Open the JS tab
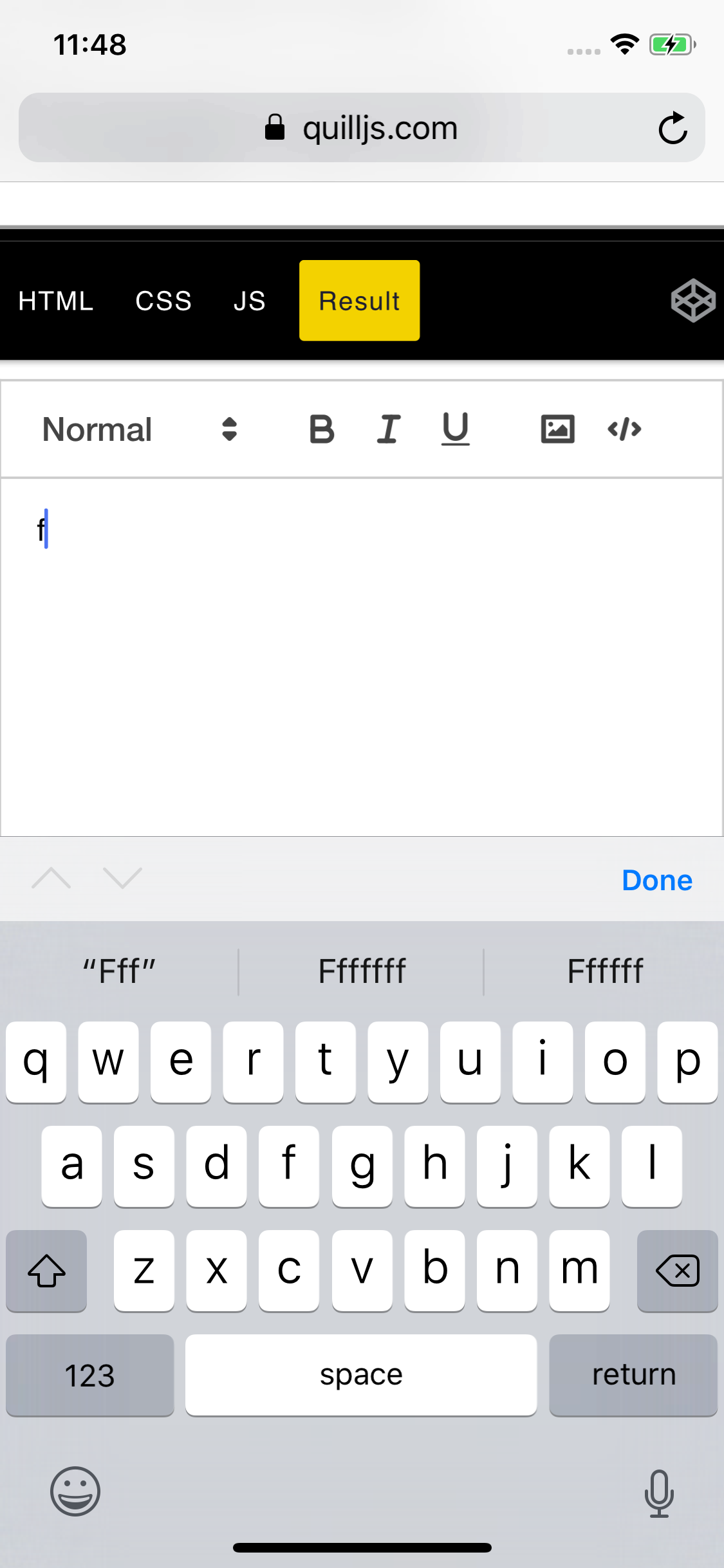This screenshot has height=1568, width=724. (248, 300)
